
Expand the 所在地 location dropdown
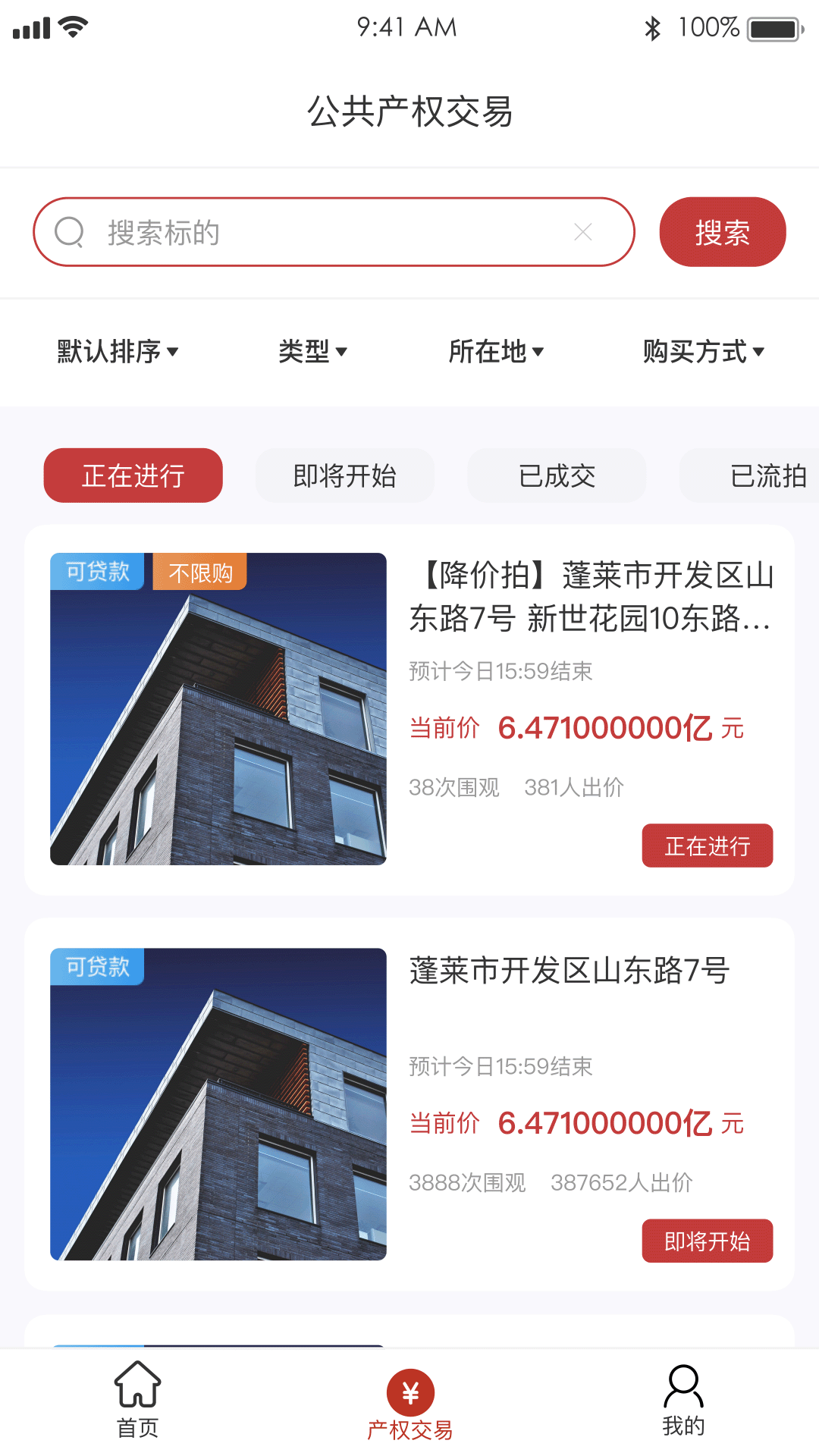point(494,351)
